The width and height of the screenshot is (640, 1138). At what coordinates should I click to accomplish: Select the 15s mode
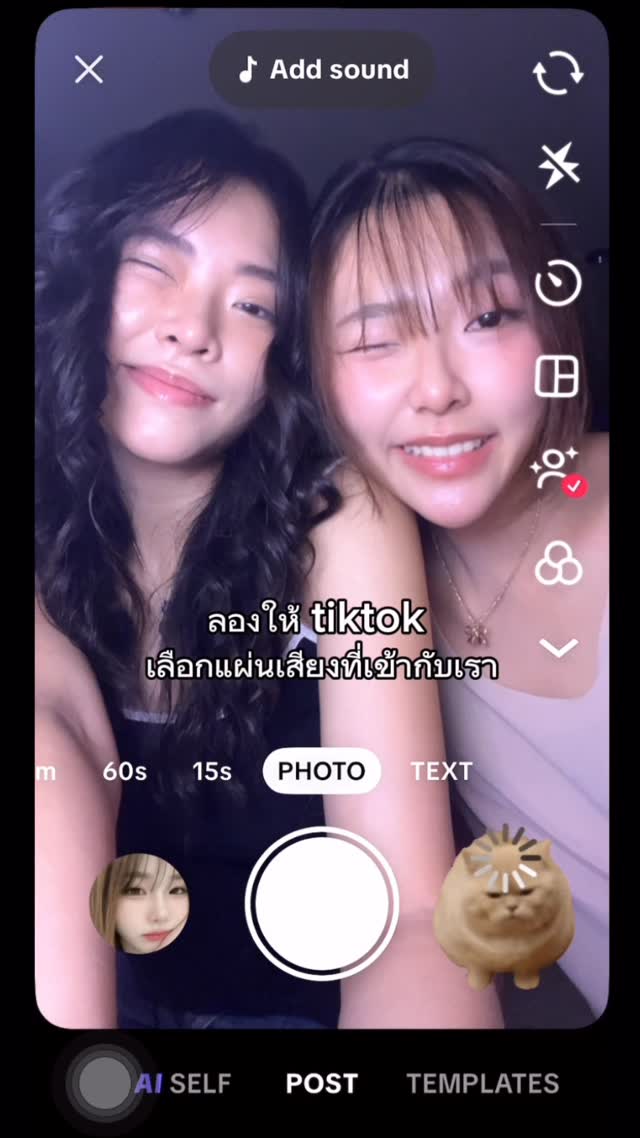point(212,771)
